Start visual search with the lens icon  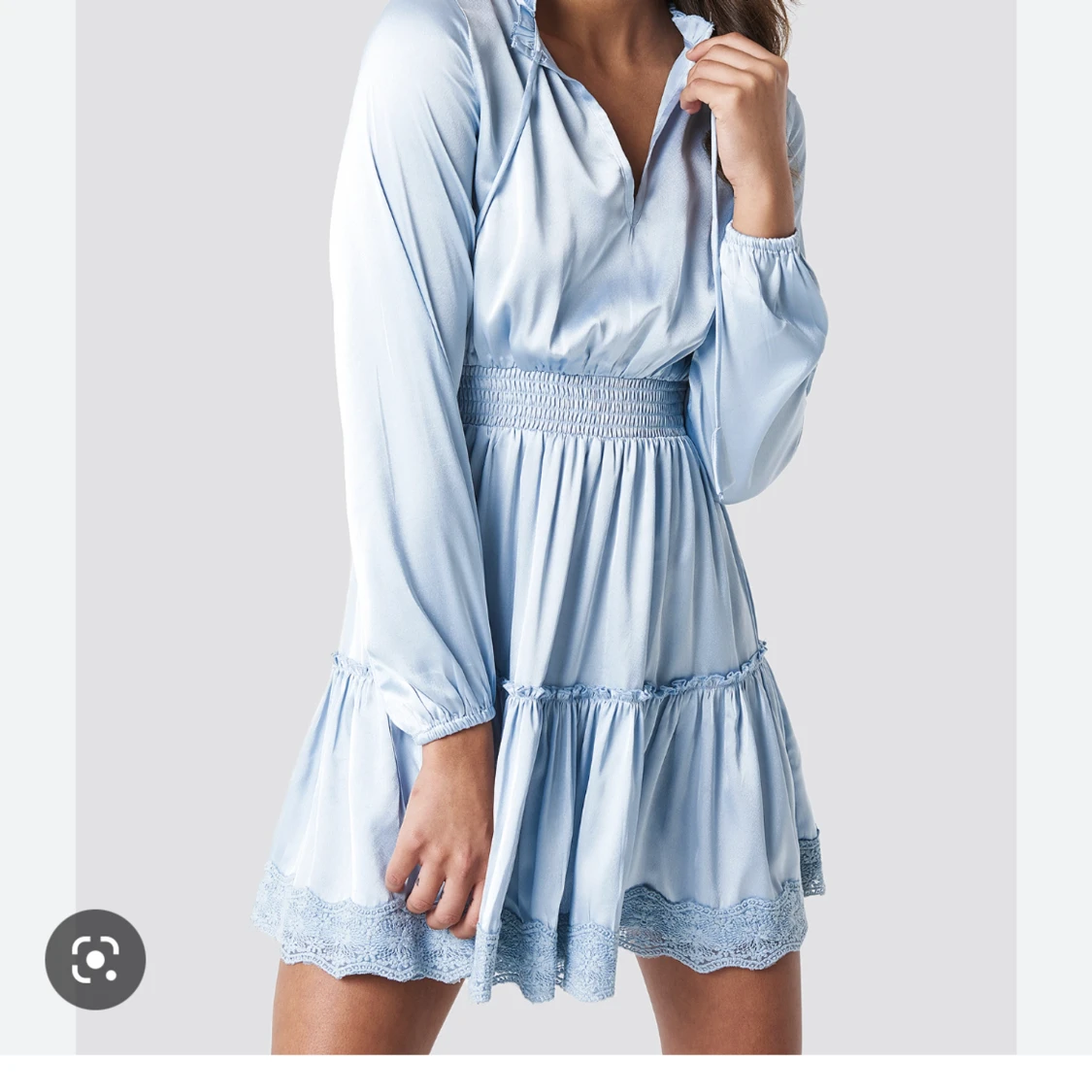pos(95,959)
